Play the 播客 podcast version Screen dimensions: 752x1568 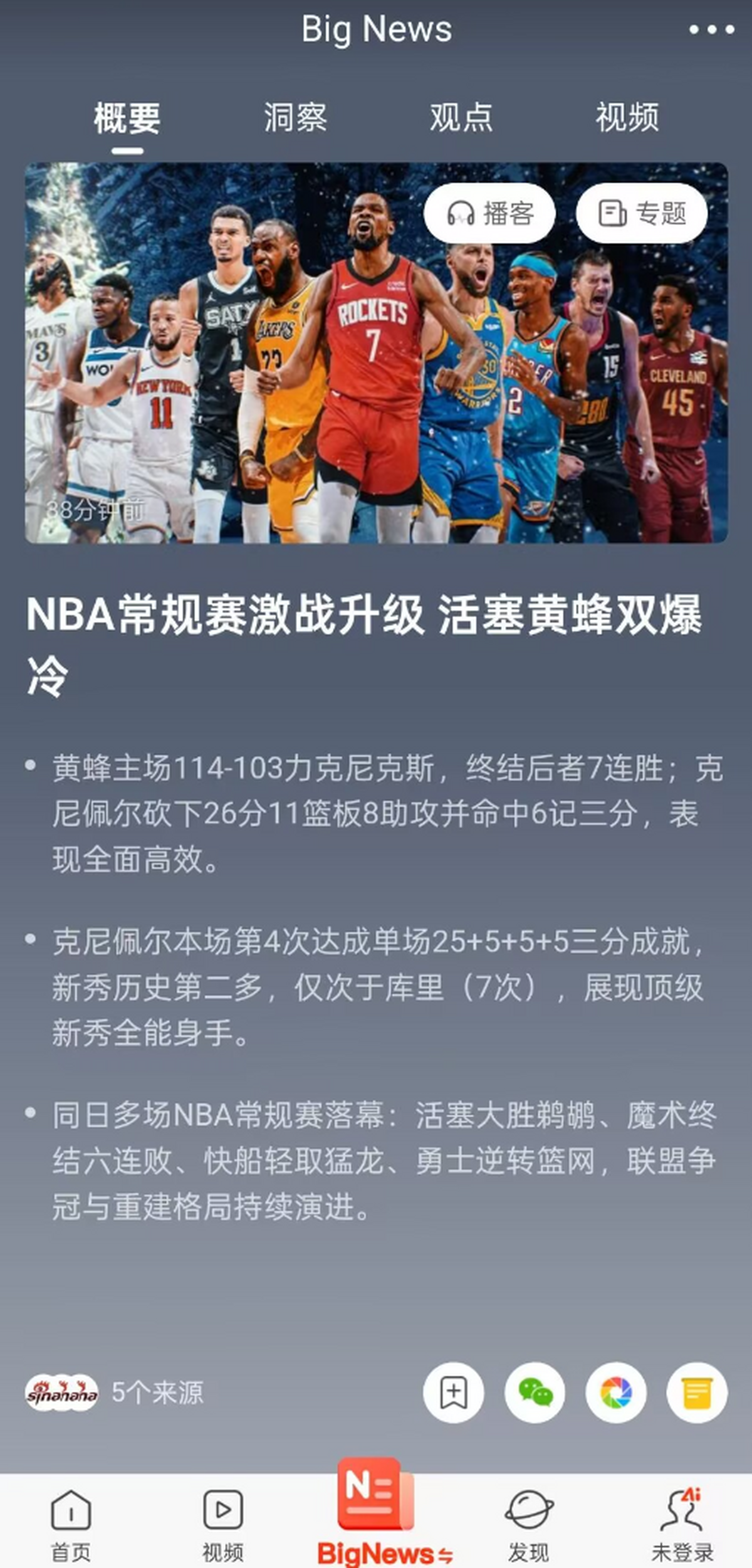tap(489, 213)
